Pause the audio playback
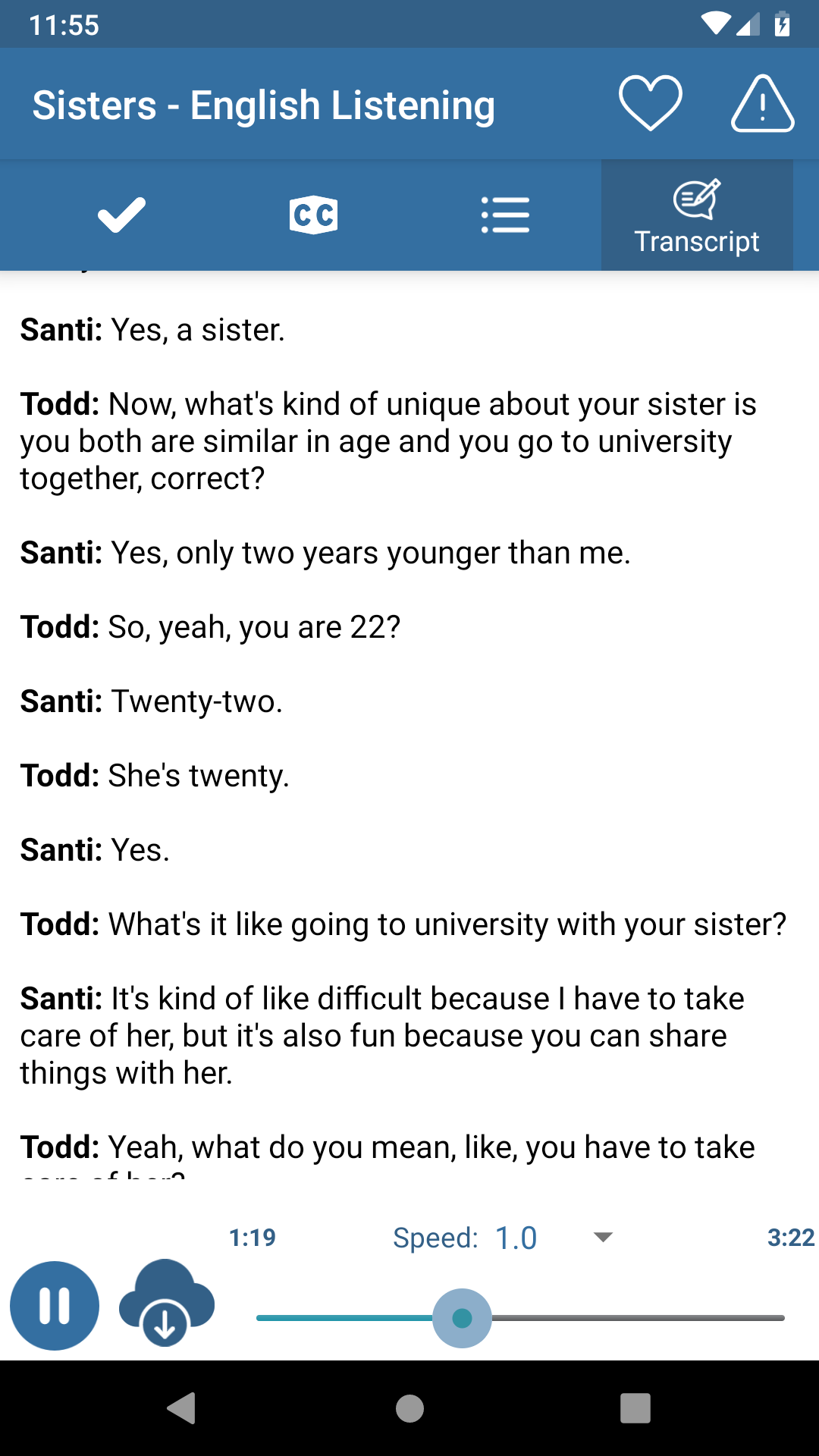 (x=55, y=1305)
